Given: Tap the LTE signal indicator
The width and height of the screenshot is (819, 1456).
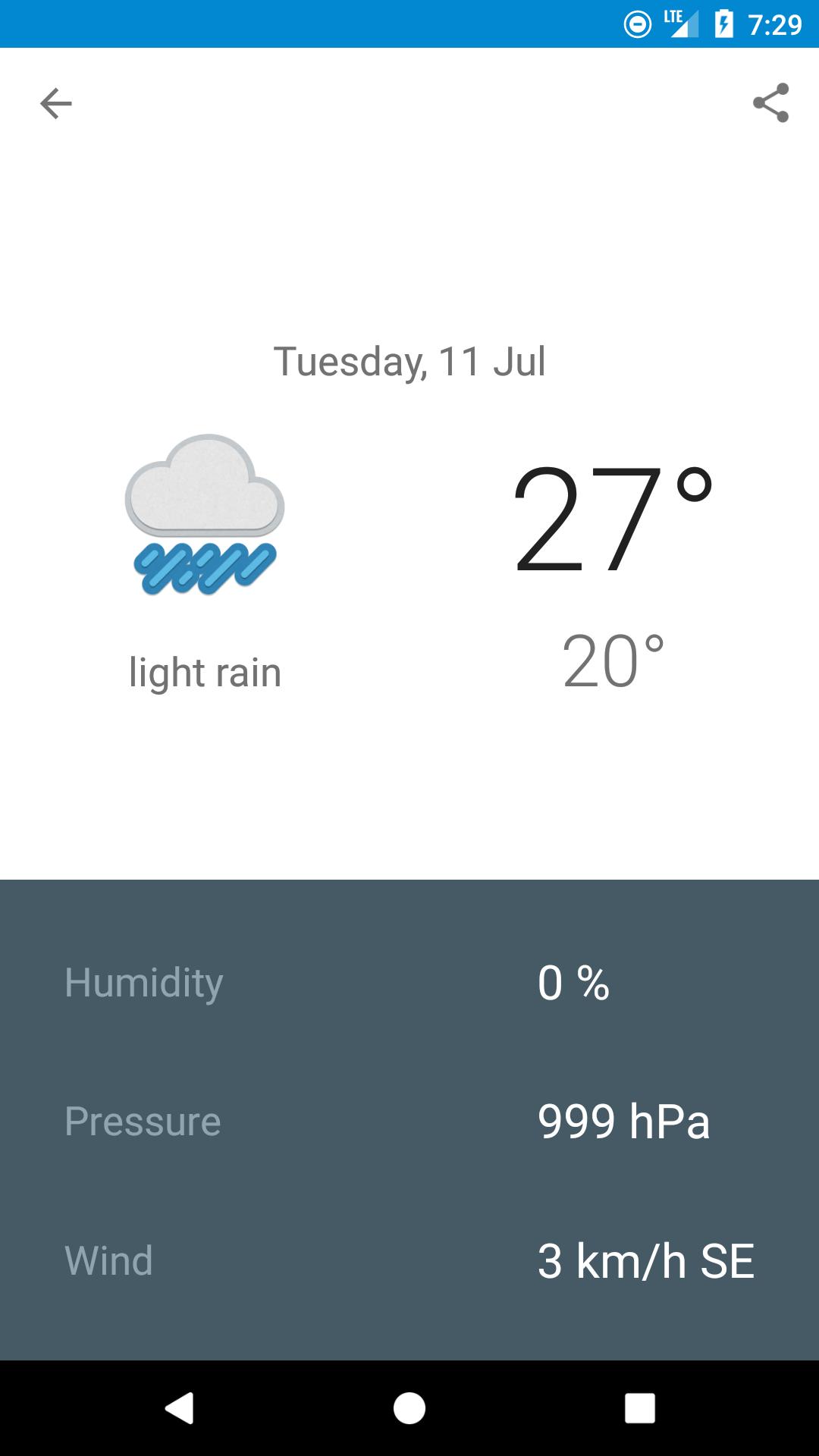Looking at the screenshot, I should [681, 23].
